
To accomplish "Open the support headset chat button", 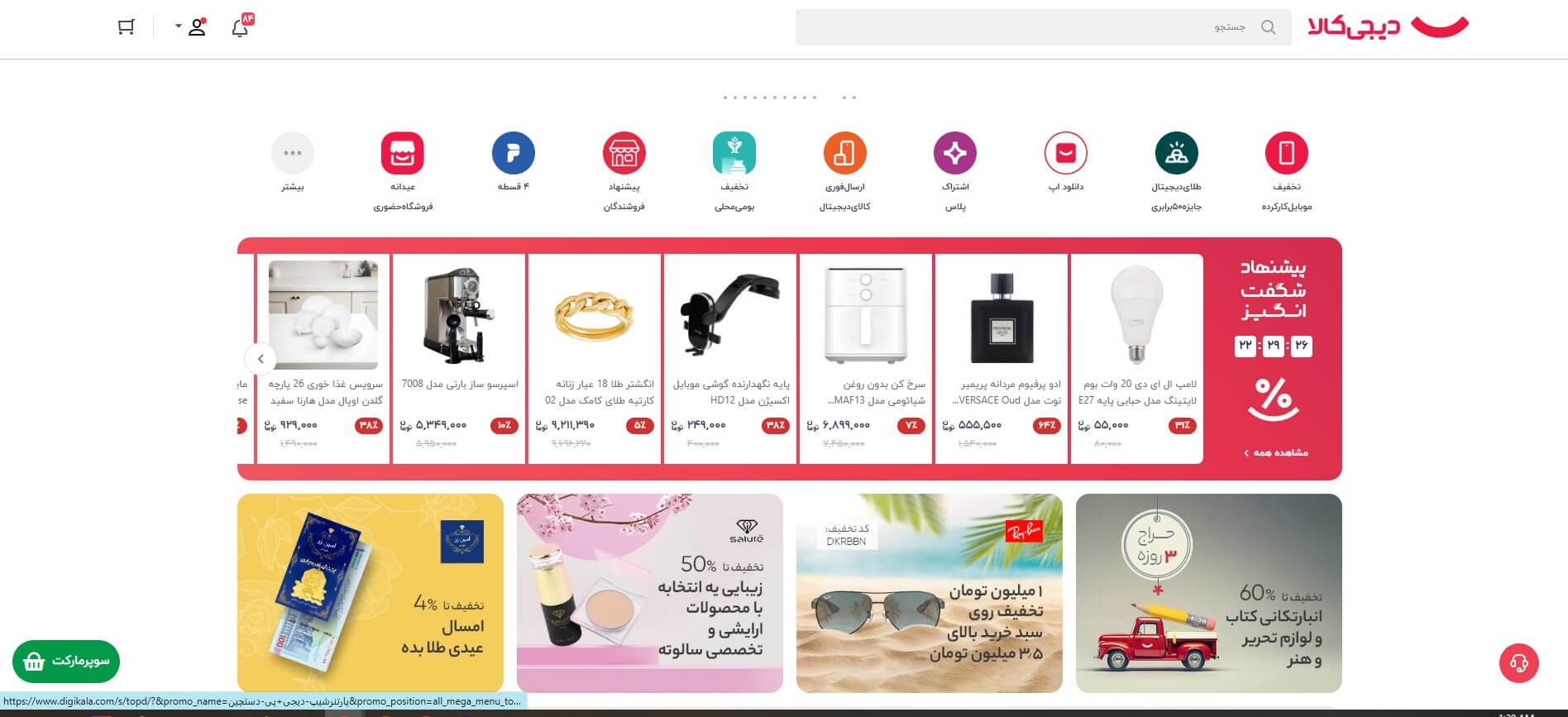I will pyautogui.click(x=1518, y=663).
